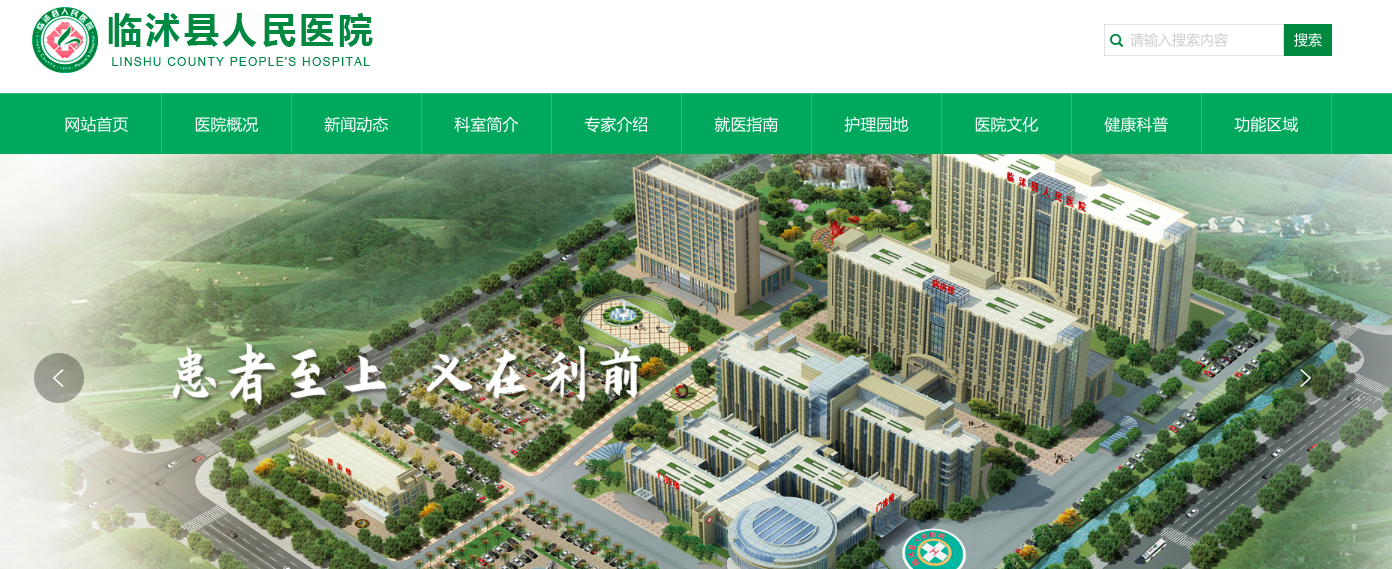Screen dimensions: 1392x569
Task: Open the 网站首页 nav item
Action: pos(96,125)
